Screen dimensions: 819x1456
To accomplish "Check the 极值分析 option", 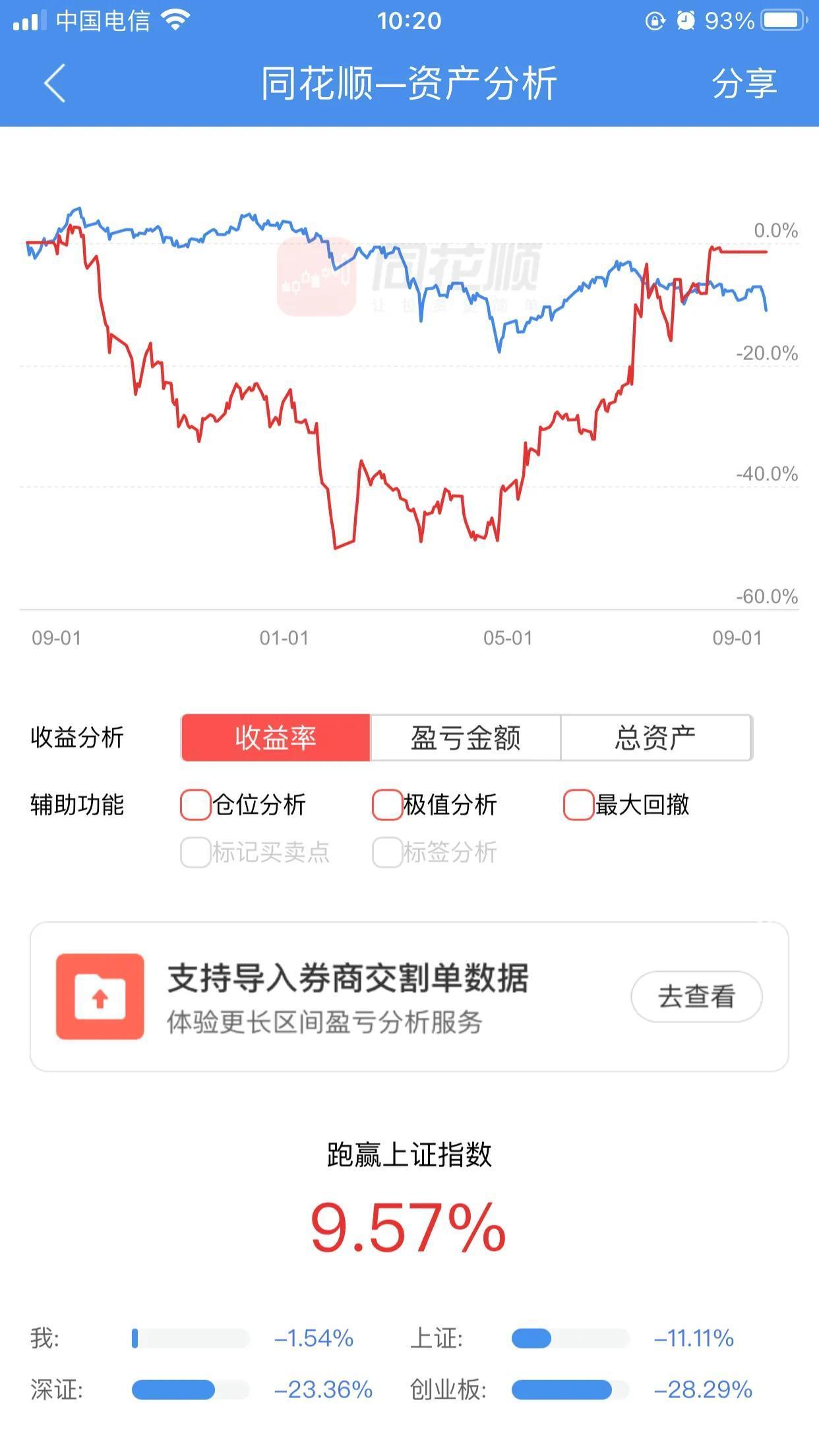I will (x=387, y=805).
